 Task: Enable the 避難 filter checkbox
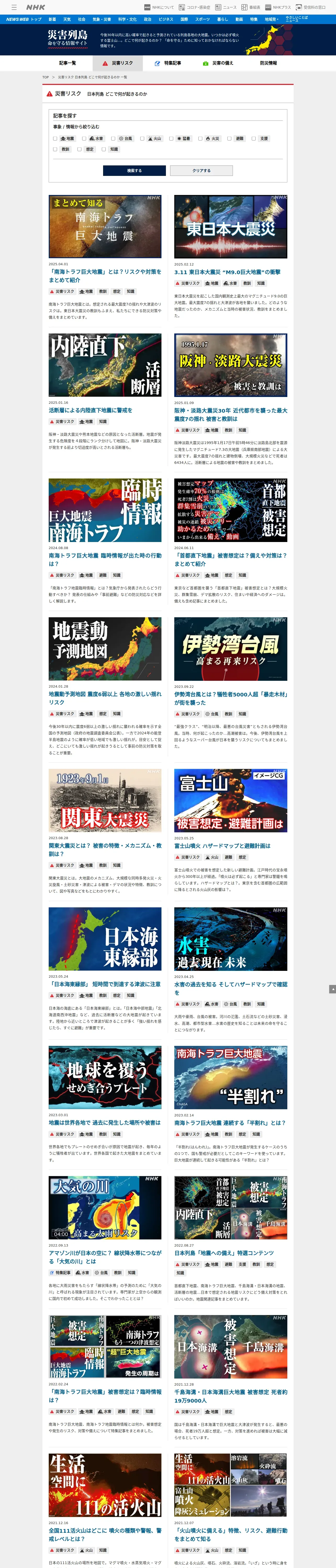click(x=229, y=139)
